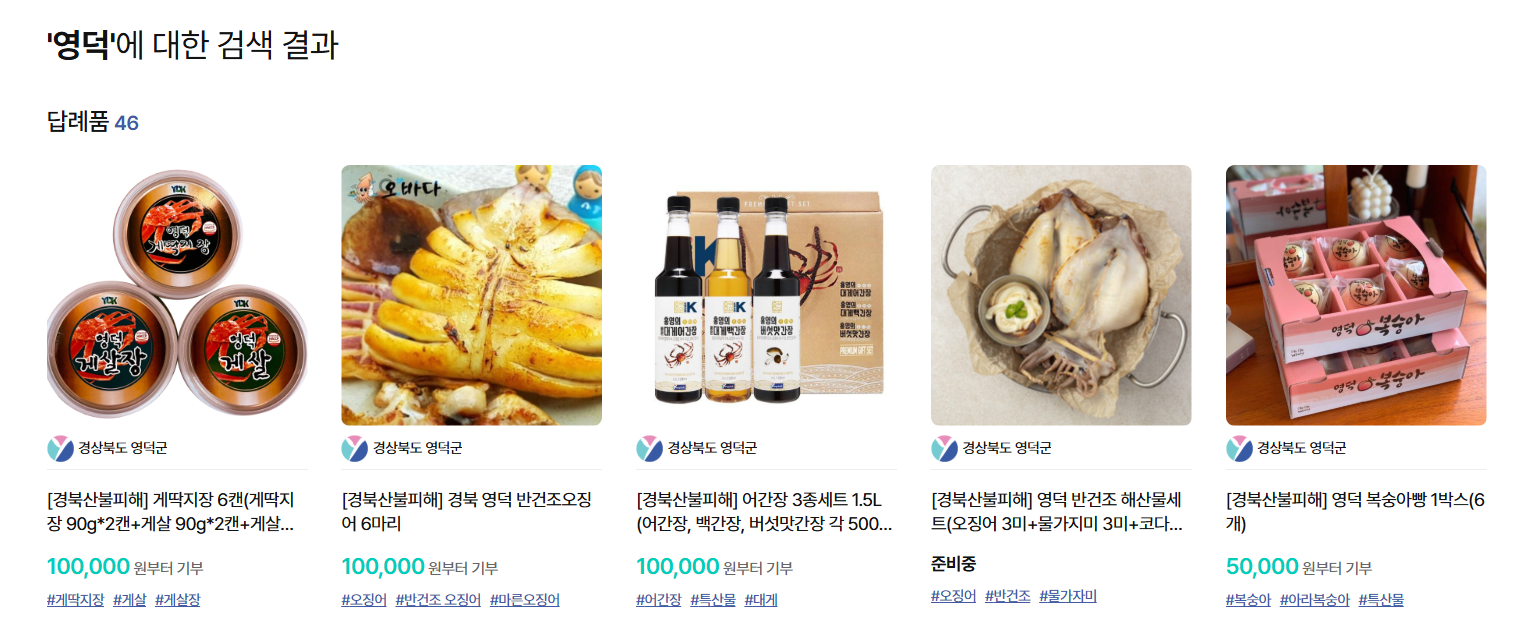Select the #물가자미 hashtag
This screenshot has width=1513, height=637.
tap(1068, 596)
